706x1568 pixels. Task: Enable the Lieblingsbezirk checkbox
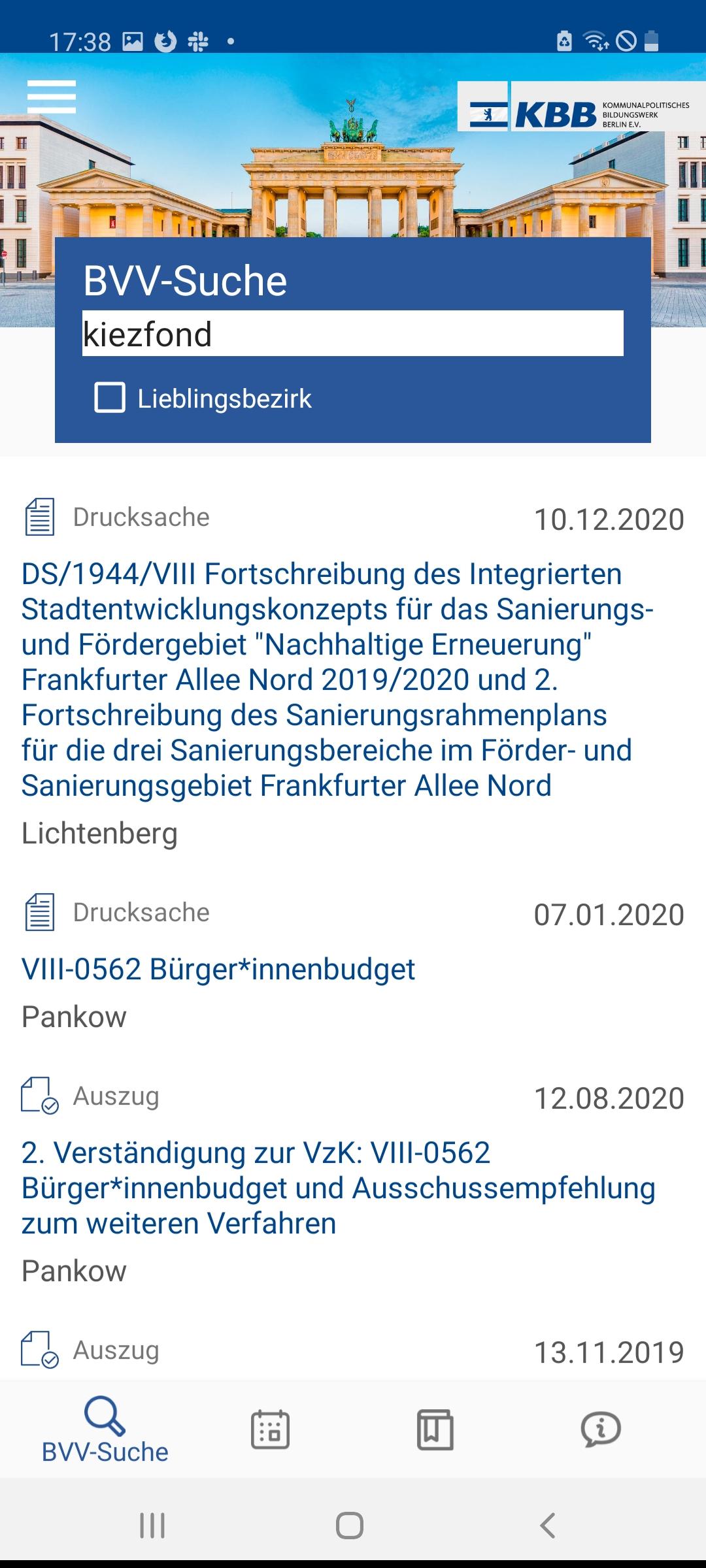(110, 397)
